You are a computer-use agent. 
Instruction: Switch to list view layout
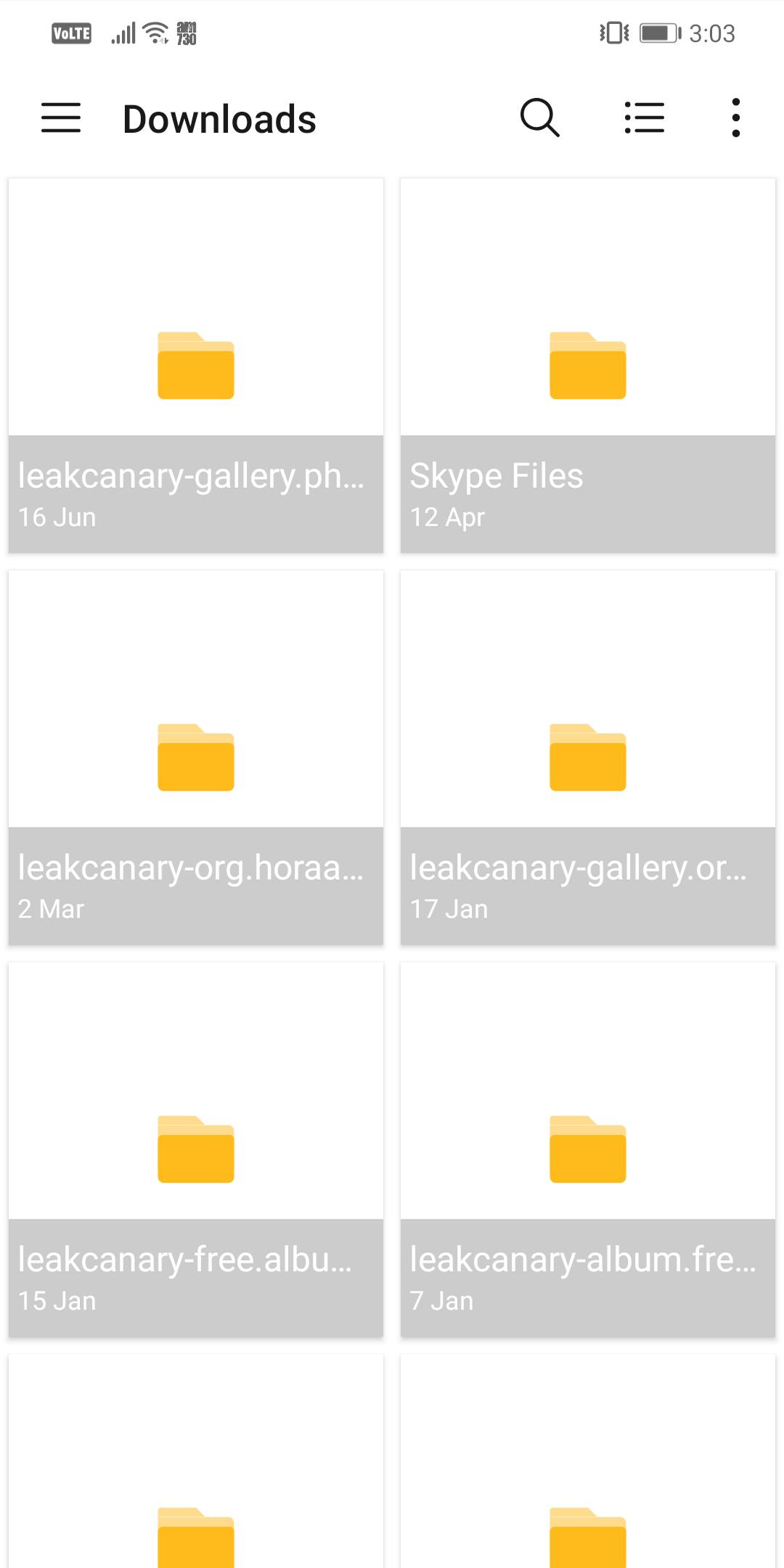(645, 118)
